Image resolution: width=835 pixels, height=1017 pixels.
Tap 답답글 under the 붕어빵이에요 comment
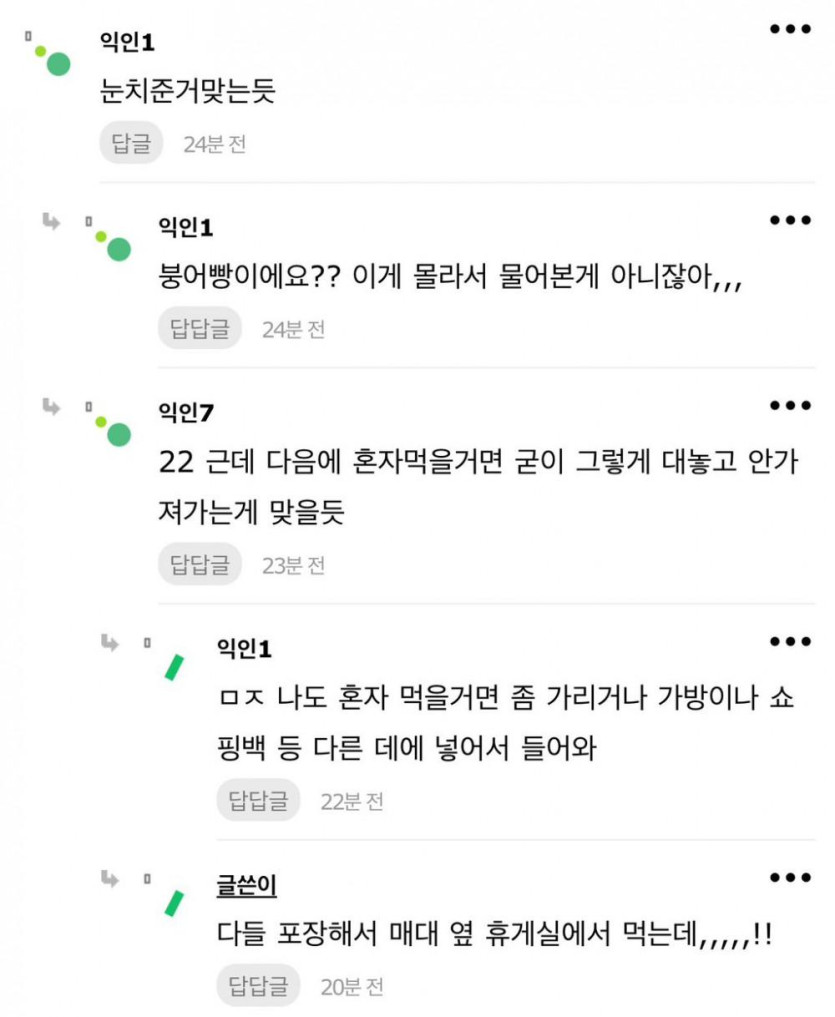pos(200,329)
